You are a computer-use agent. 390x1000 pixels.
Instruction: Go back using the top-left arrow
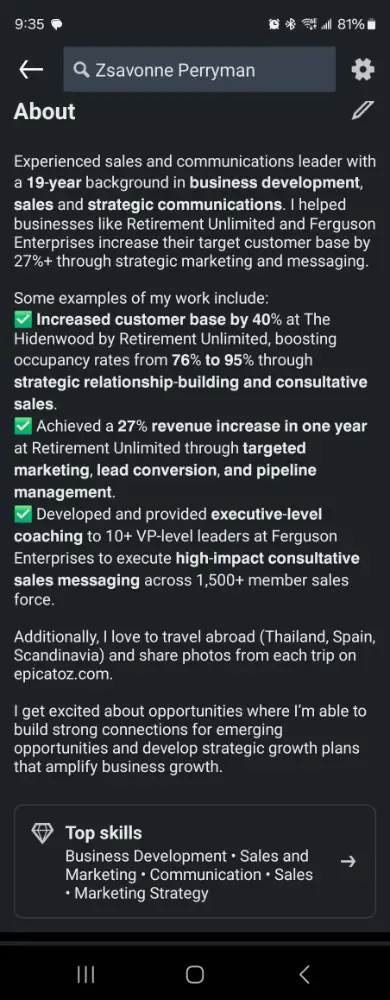(31, 70)
